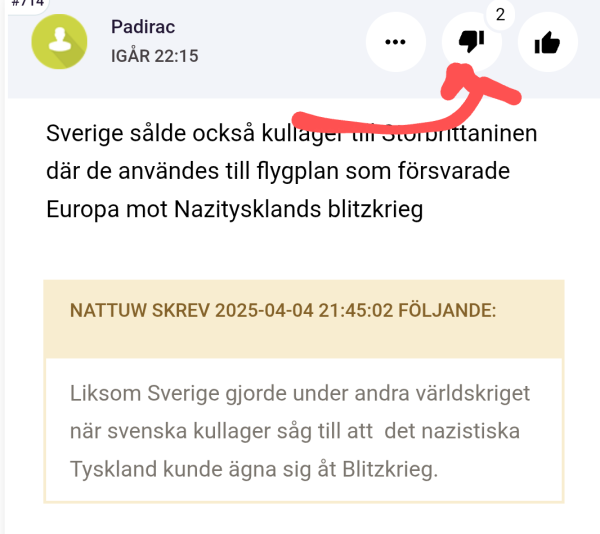Dislike Padirac's post with thumbs down
Viewport: 600px width, 534px height.
point(472,42)
